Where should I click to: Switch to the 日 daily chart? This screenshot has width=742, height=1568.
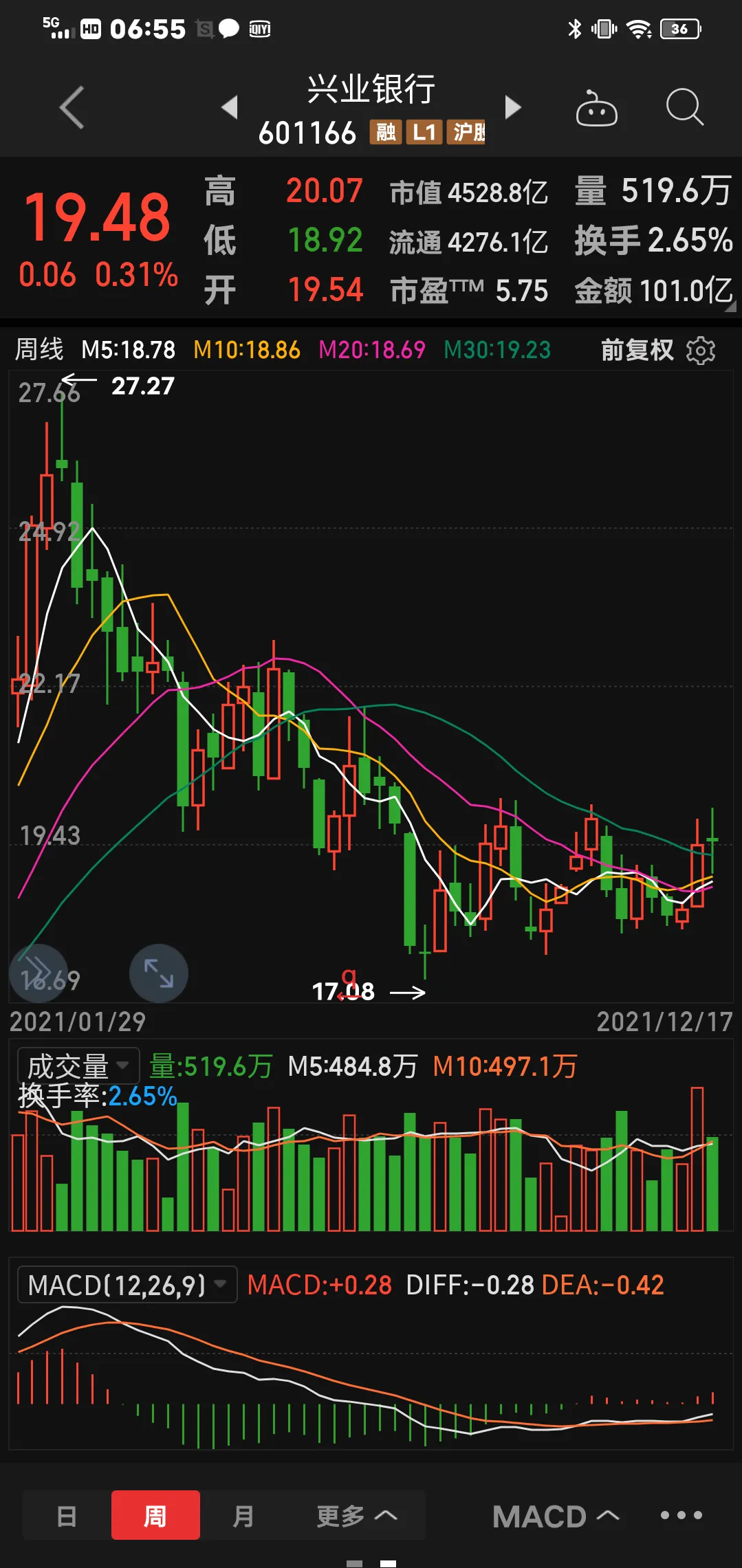coord(67,1516)
